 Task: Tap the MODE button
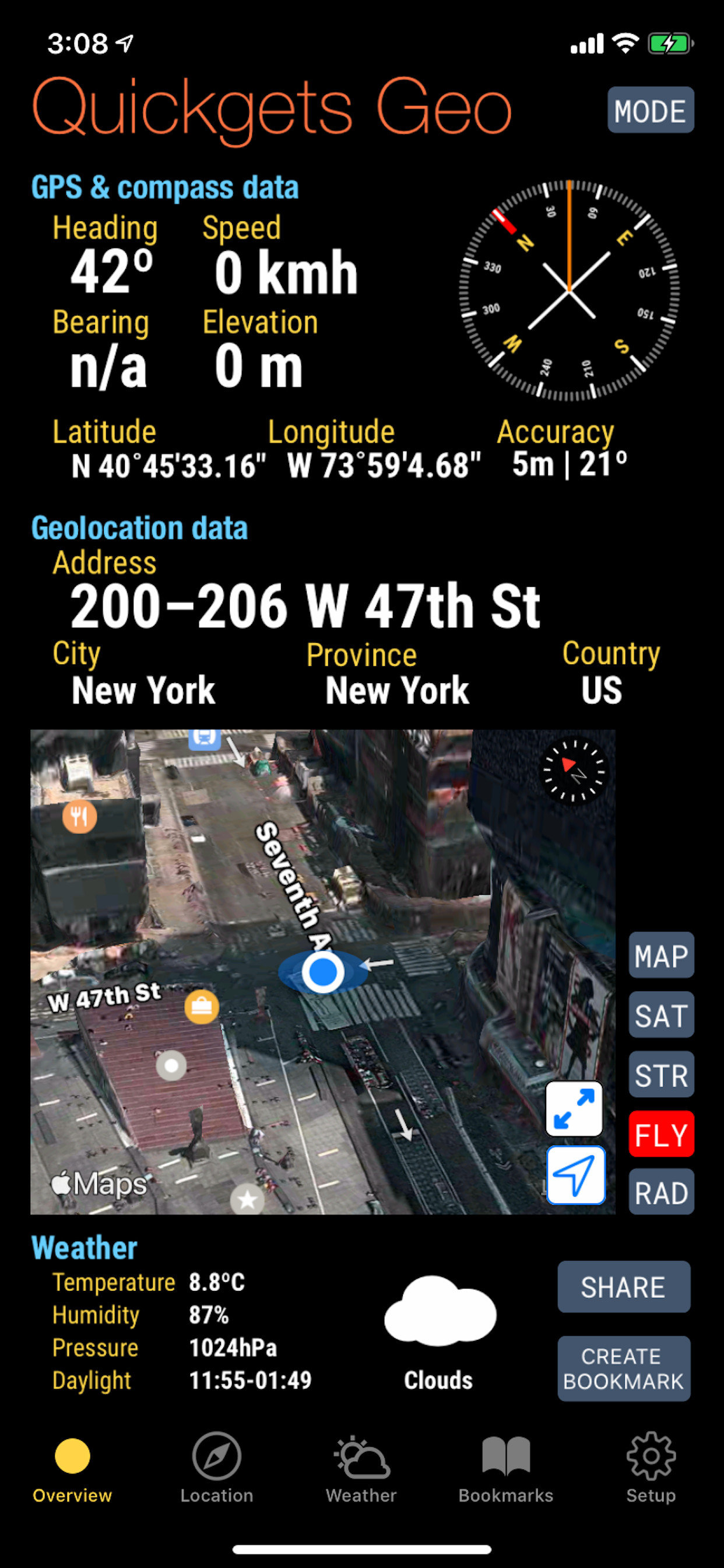pos(651,110)
